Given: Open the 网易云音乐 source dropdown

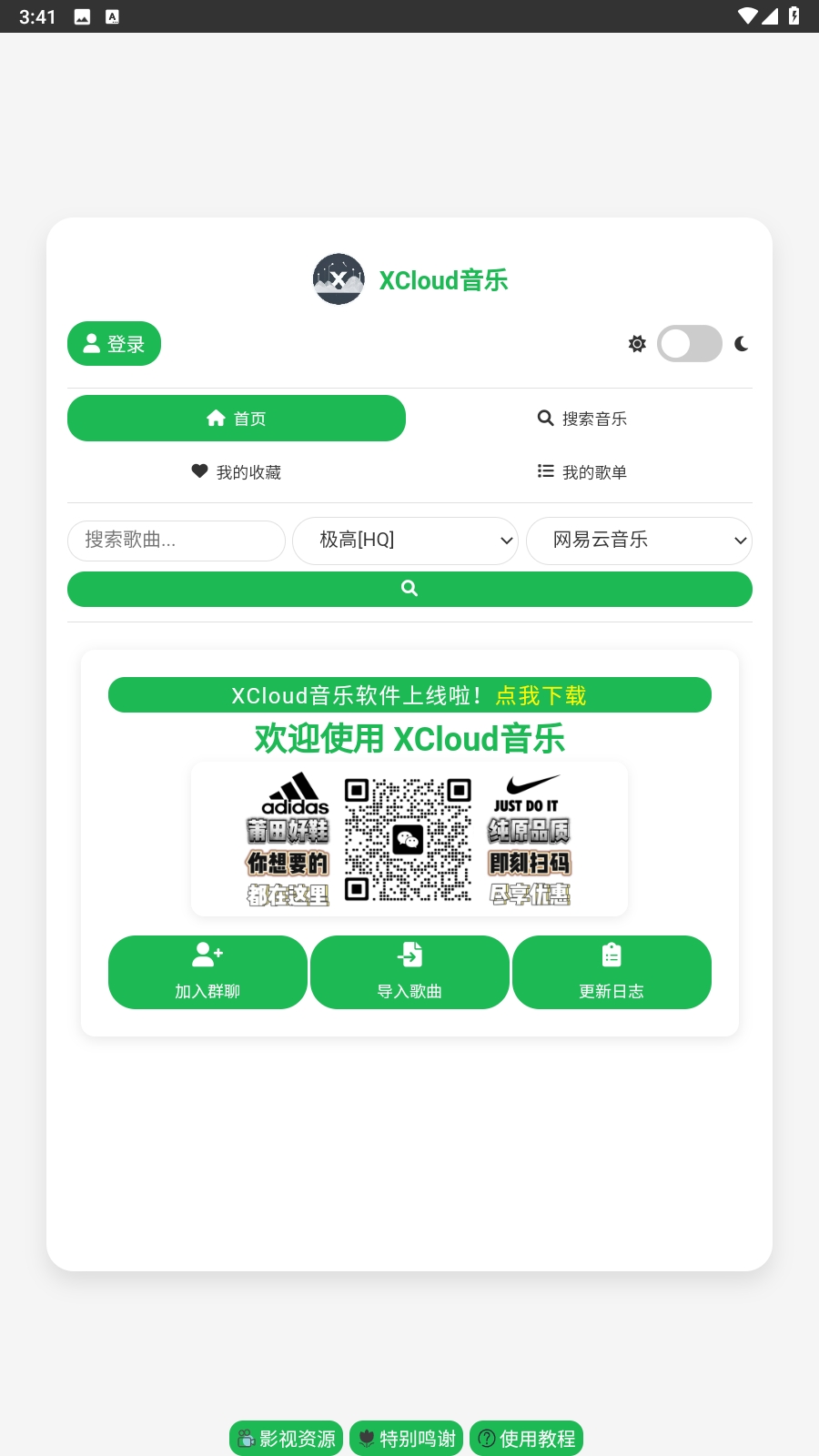Looking at the screenshot, I should click(638, 541).
